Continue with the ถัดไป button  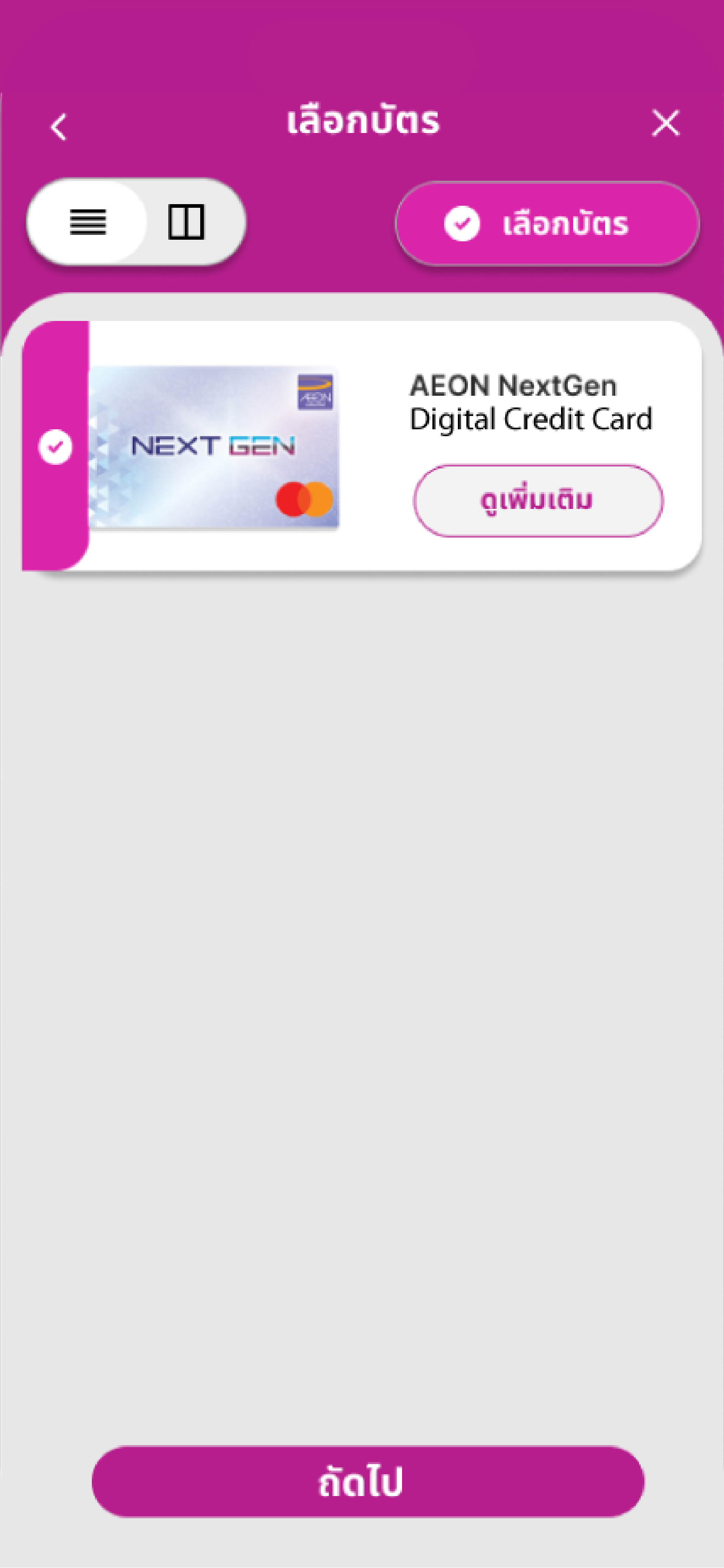click(x=368, y=1481)
